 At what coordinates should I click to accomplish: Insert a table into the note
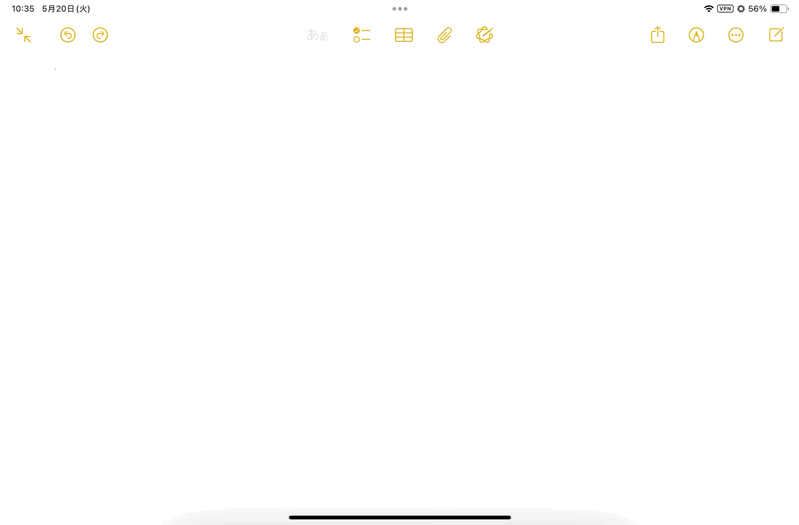coord(404,35)
